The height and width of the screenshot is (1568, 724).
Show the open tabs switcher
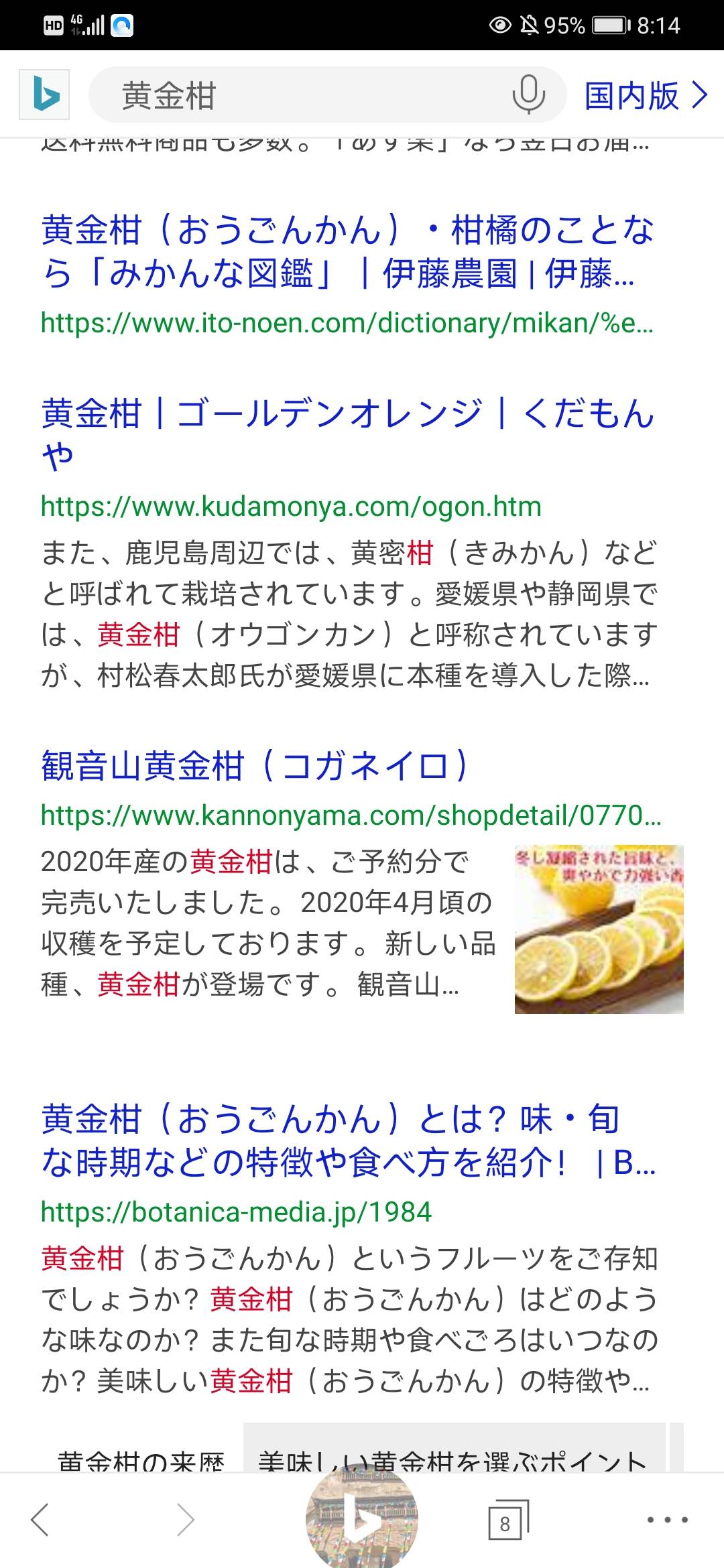507,1520
